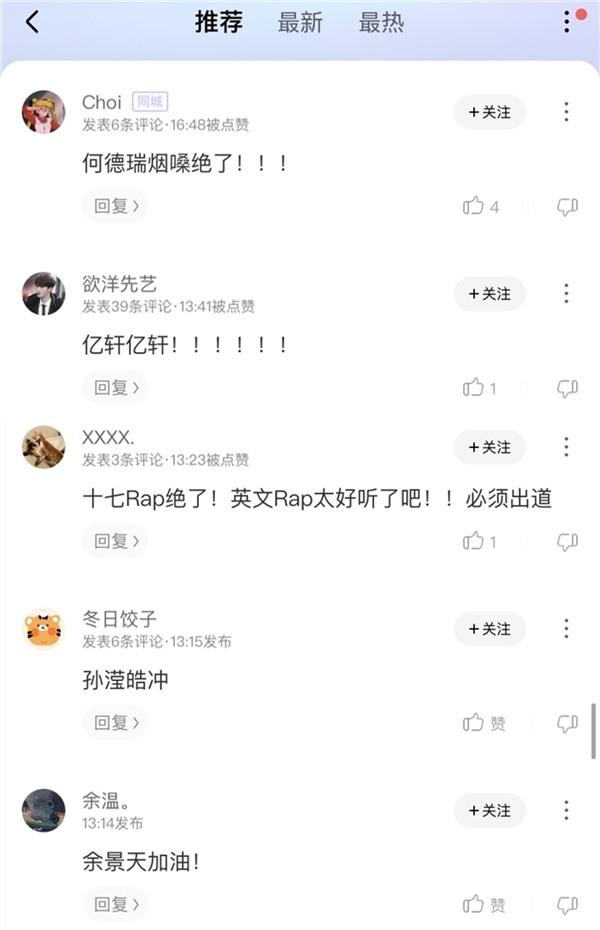Follow user XXXX.

[x=489, y=447]
